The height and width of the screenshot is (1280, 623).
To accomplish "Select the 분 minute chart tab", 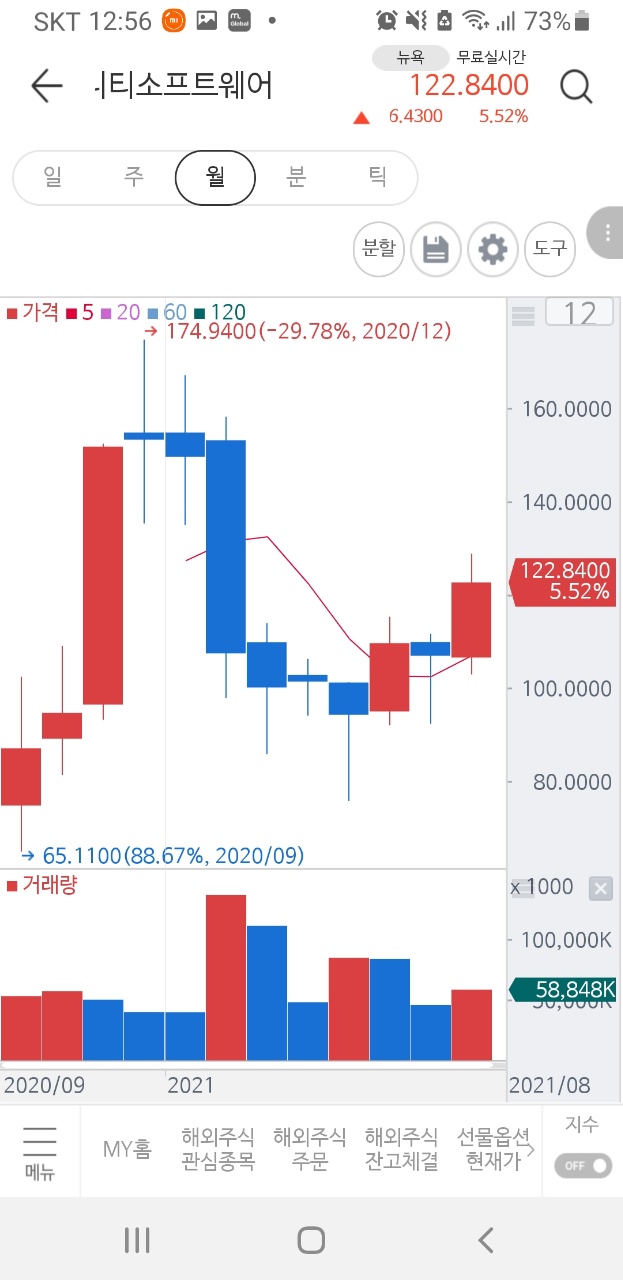I will click(x=296, y=177).
